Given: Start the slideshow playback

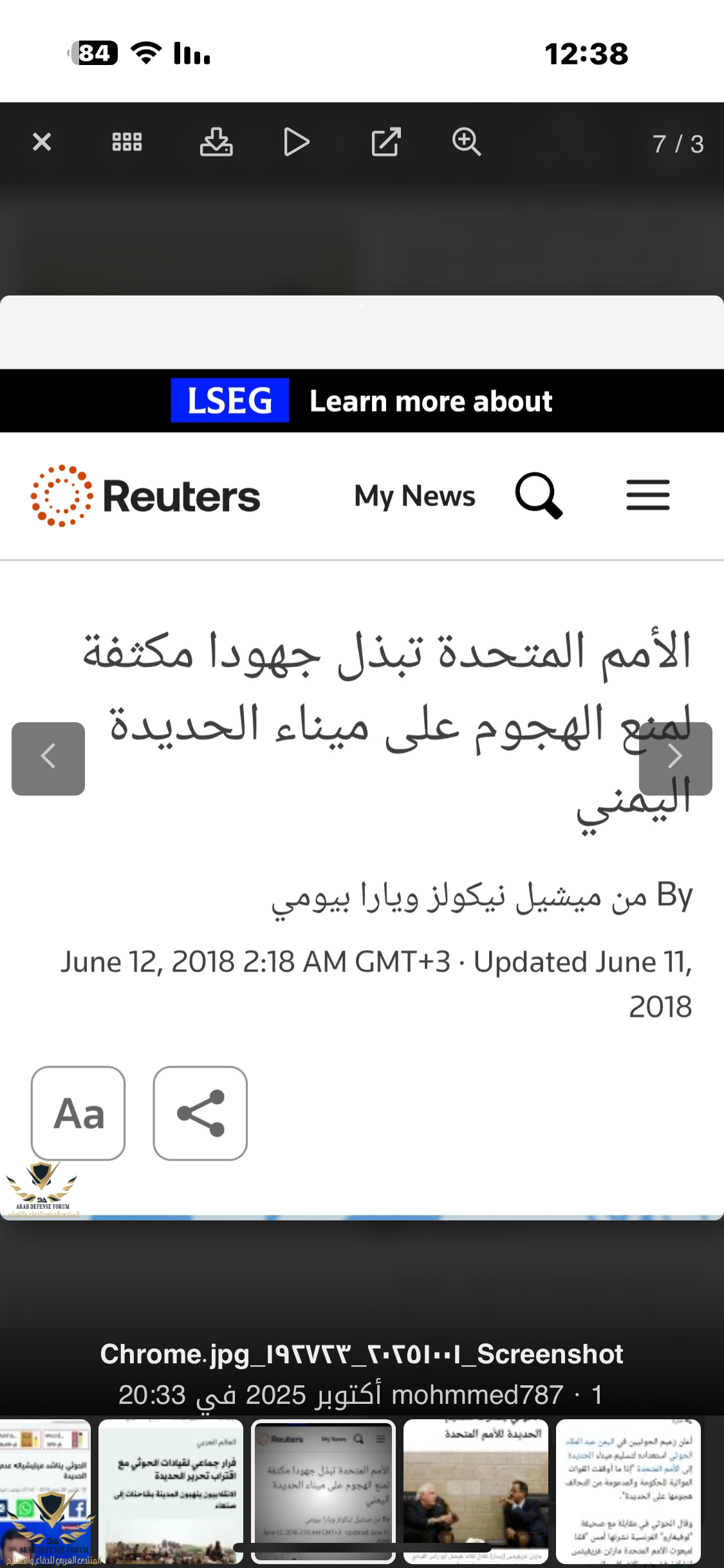Looking at the screenshot, I should [296, 142].
